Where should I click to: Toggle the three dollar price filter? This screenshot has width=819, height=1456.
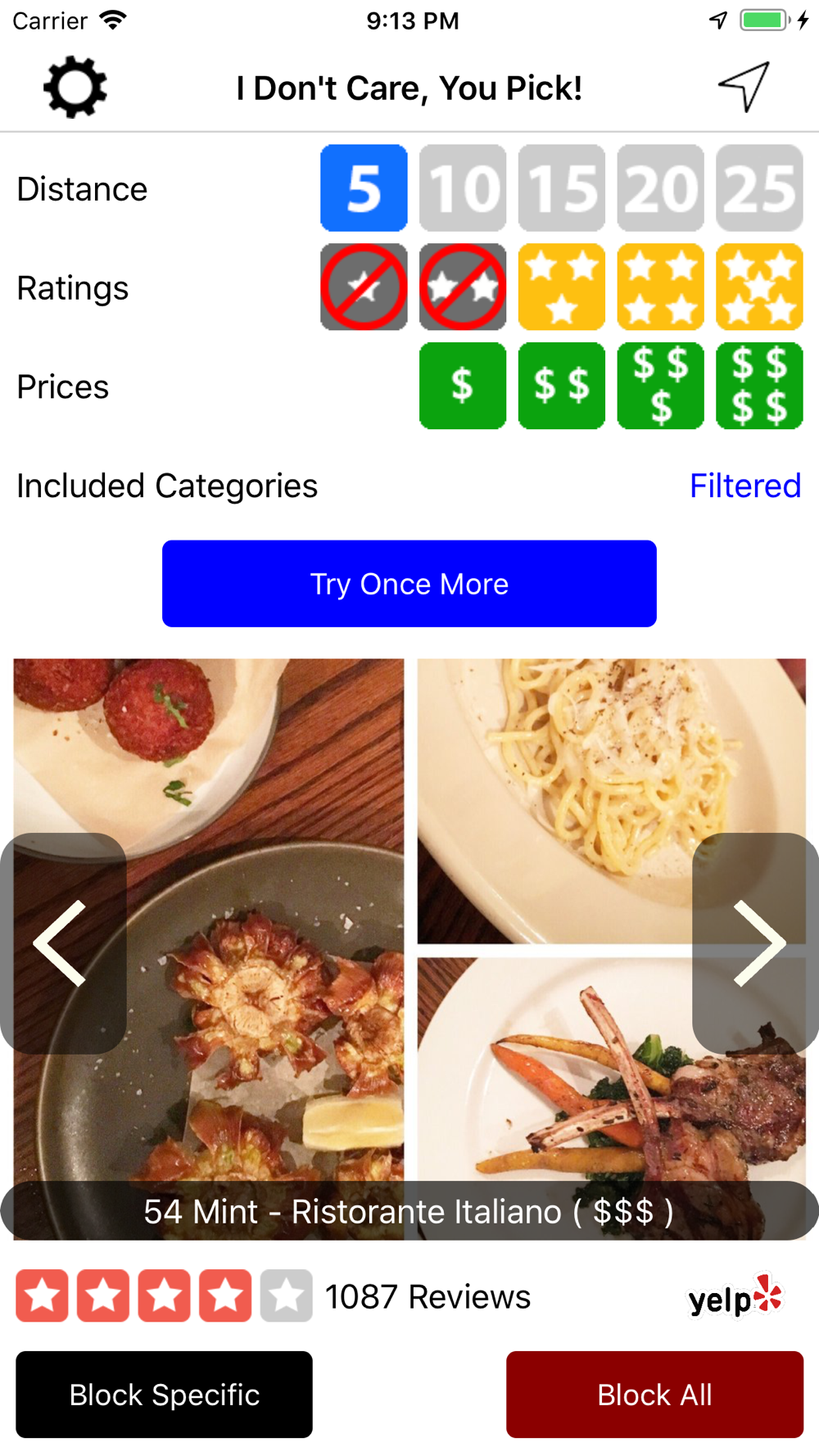click(660, 386)
